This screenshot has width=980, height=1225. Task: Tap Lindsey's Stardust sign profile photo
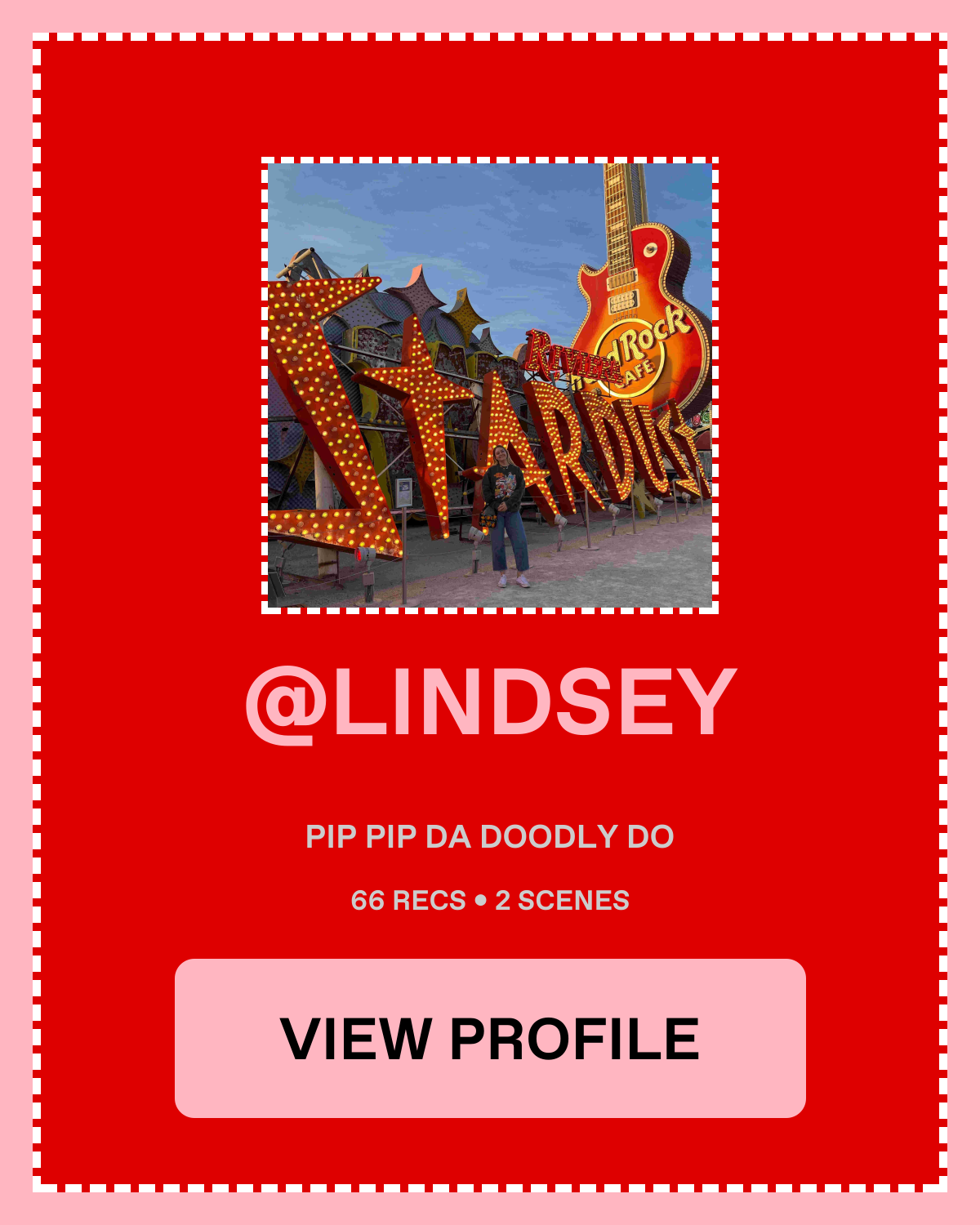[490, 385]
